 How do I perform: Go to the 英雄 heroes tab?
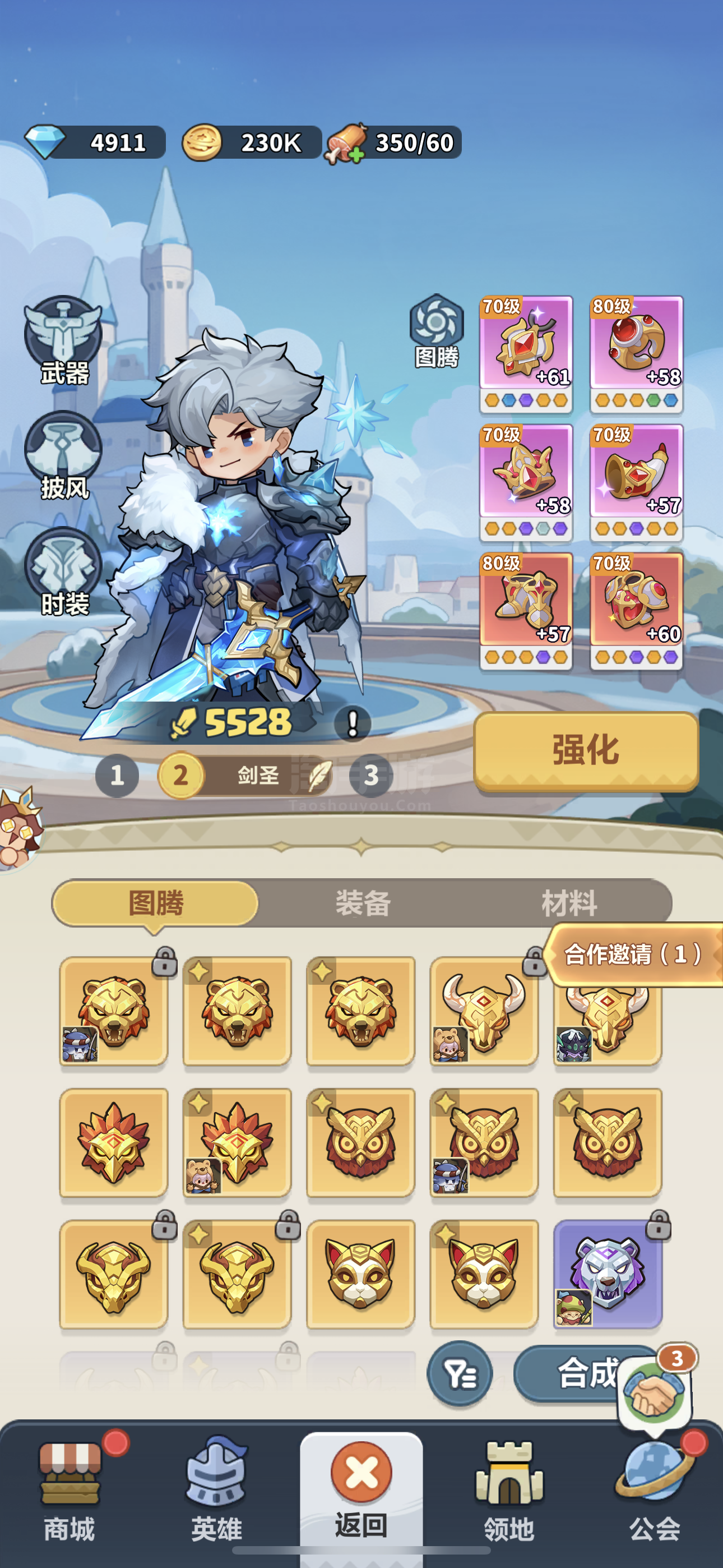[x=217, y=1491]
